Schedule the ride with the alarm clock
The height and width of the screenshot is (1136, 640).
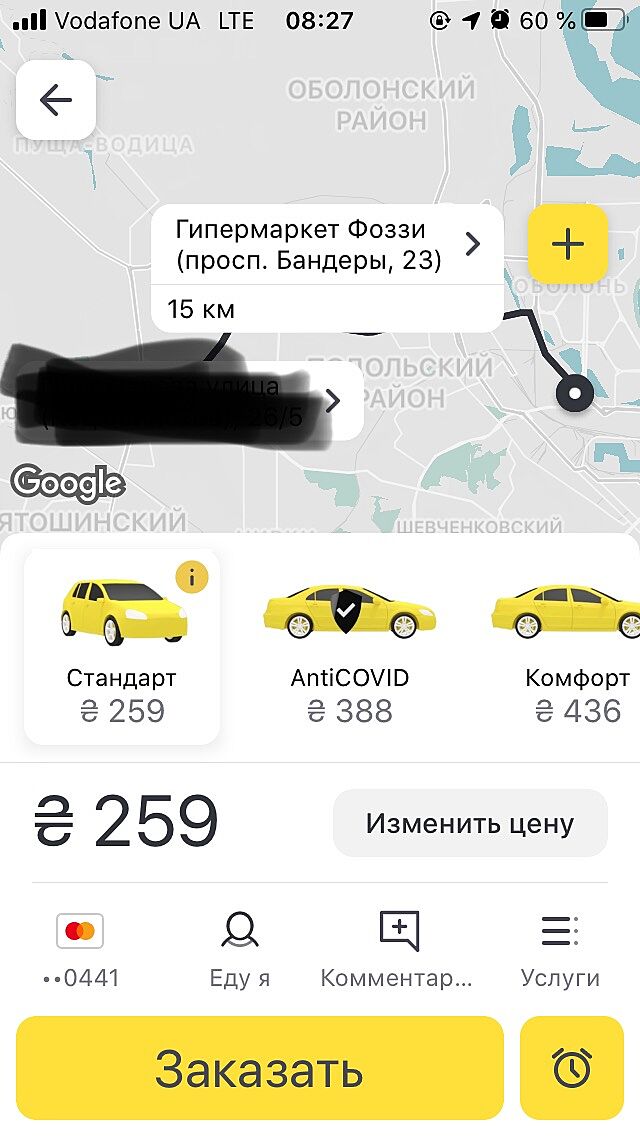pos(572,1068)
